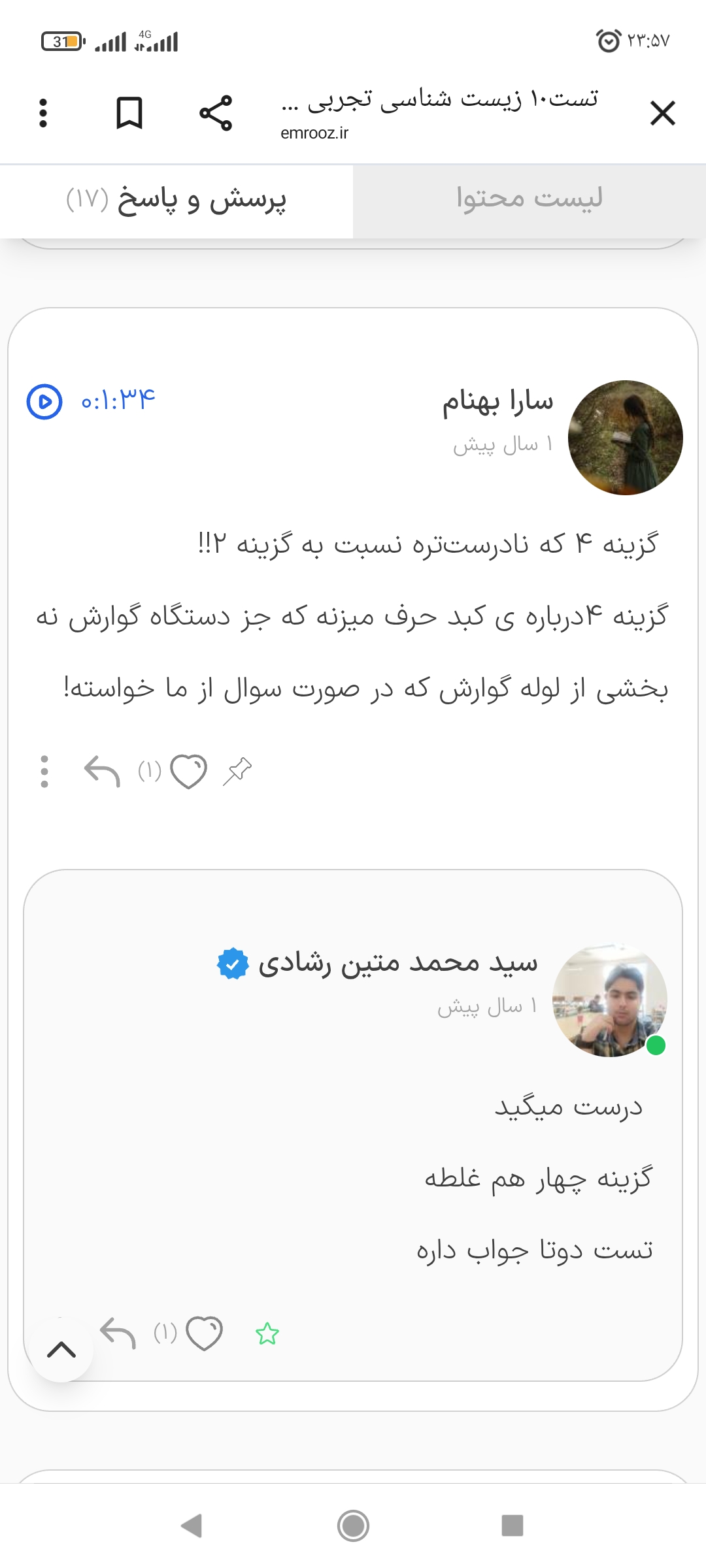Like سید محمد متین رشادی's reply
The width and height of the screenshot is (706, 1568).
(204, 1333)
